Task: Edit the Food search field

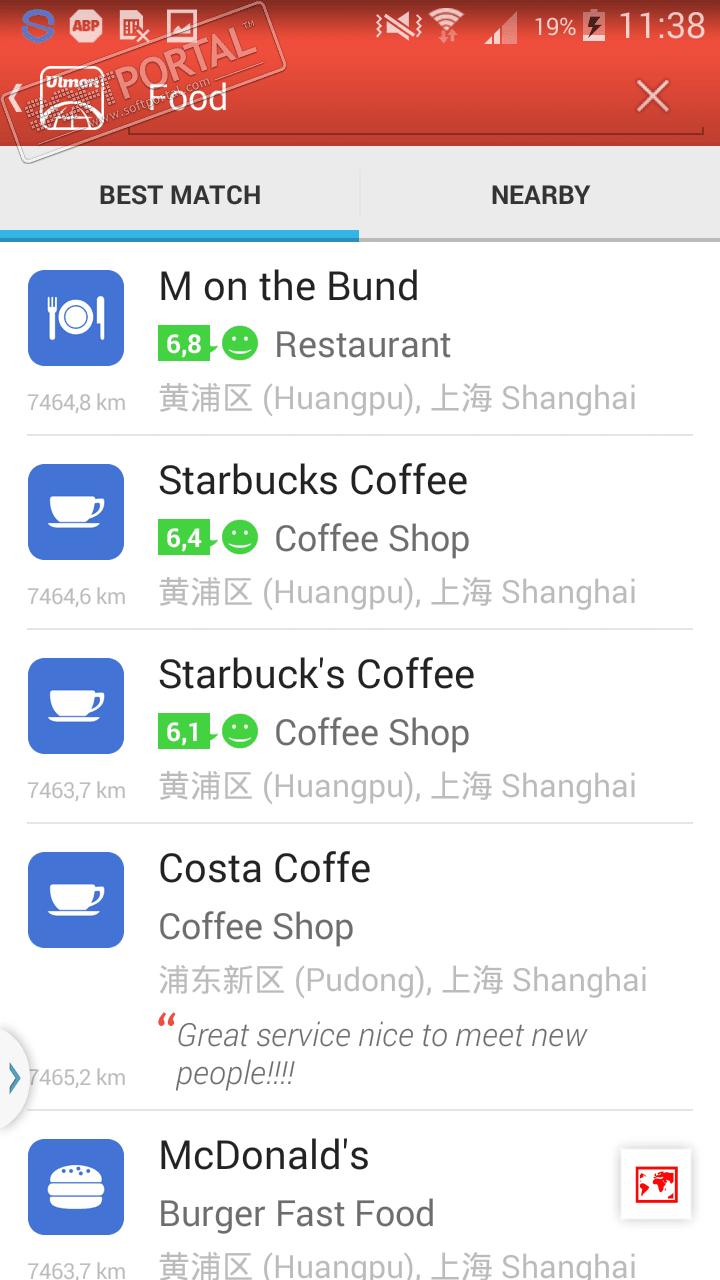Action: [380, 98]
